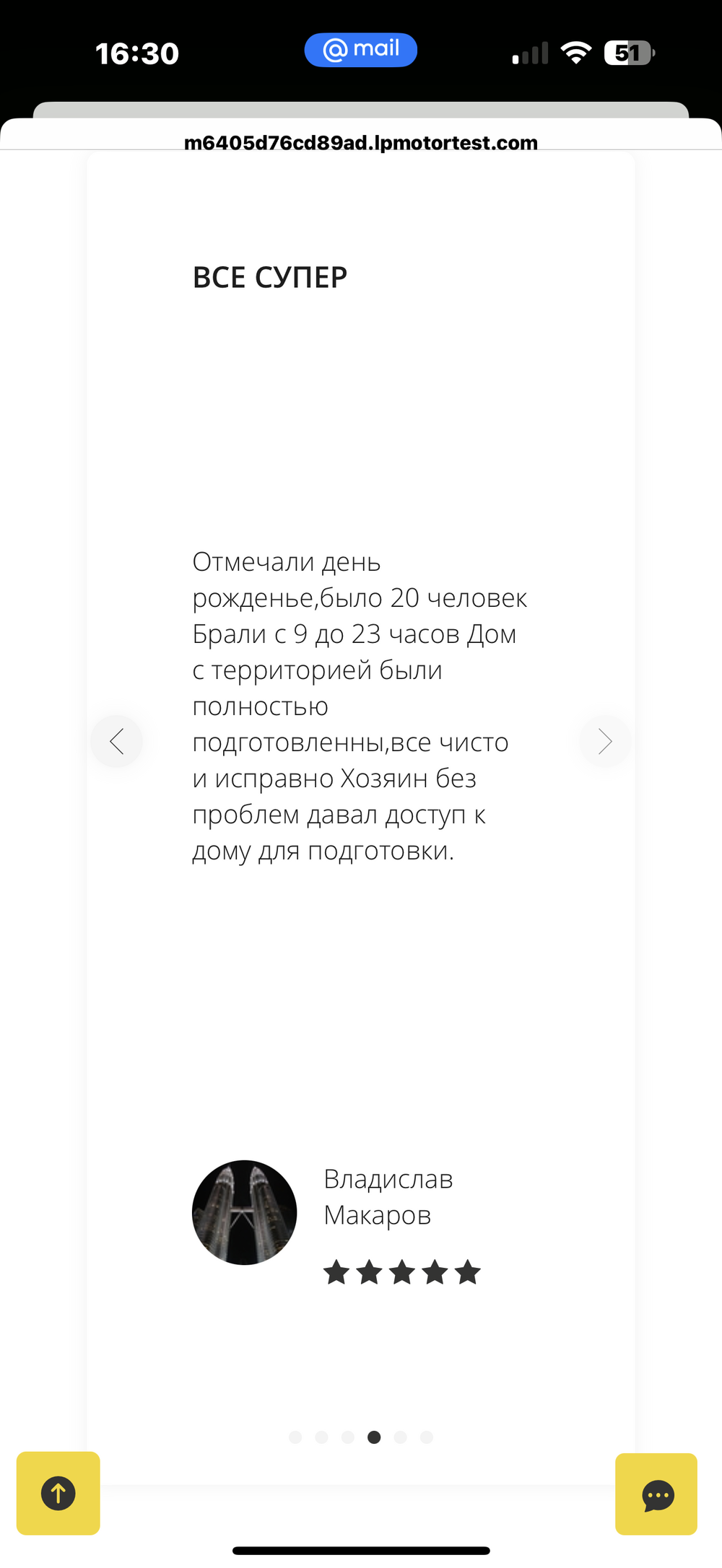Go to the next review arrow

605,741
